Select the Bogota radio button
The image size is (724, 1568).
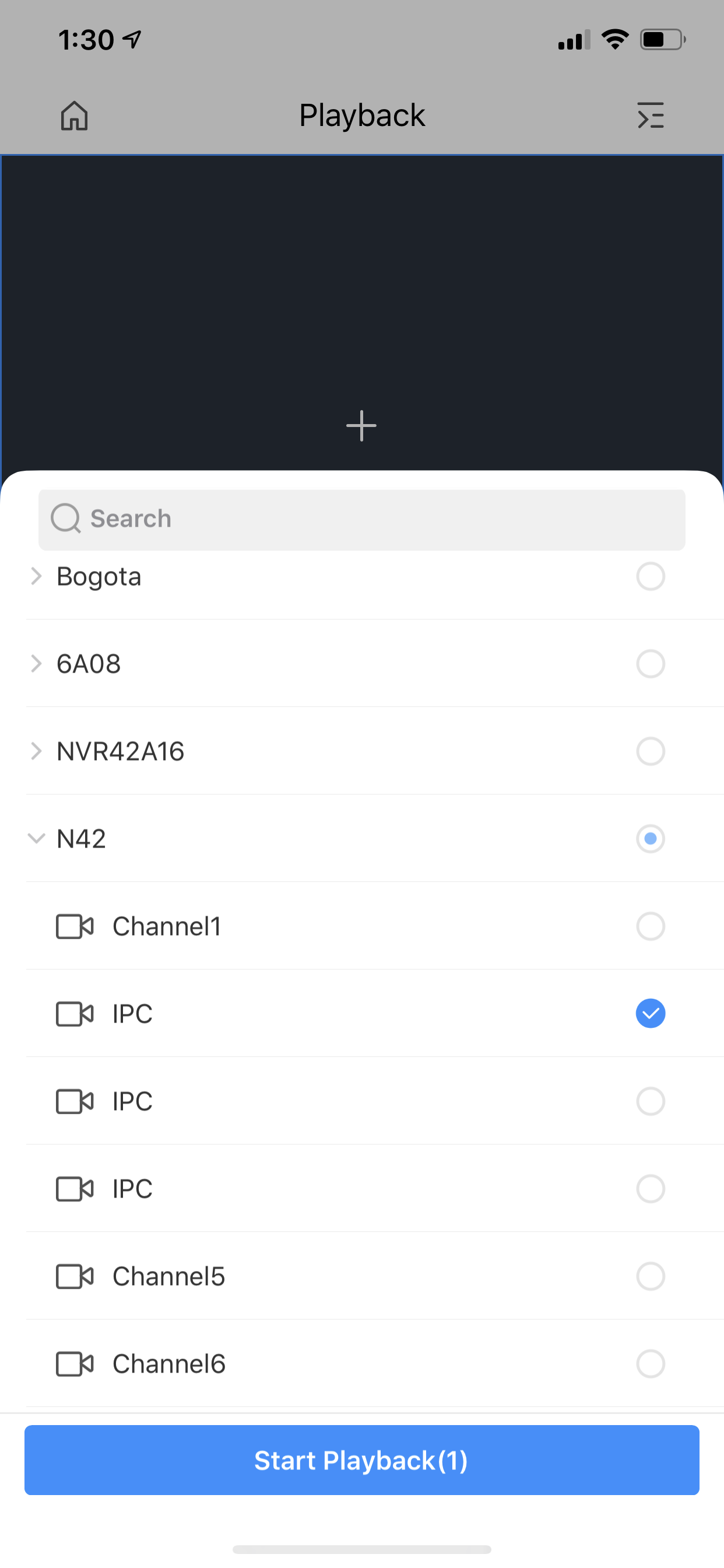click(650, 576)
